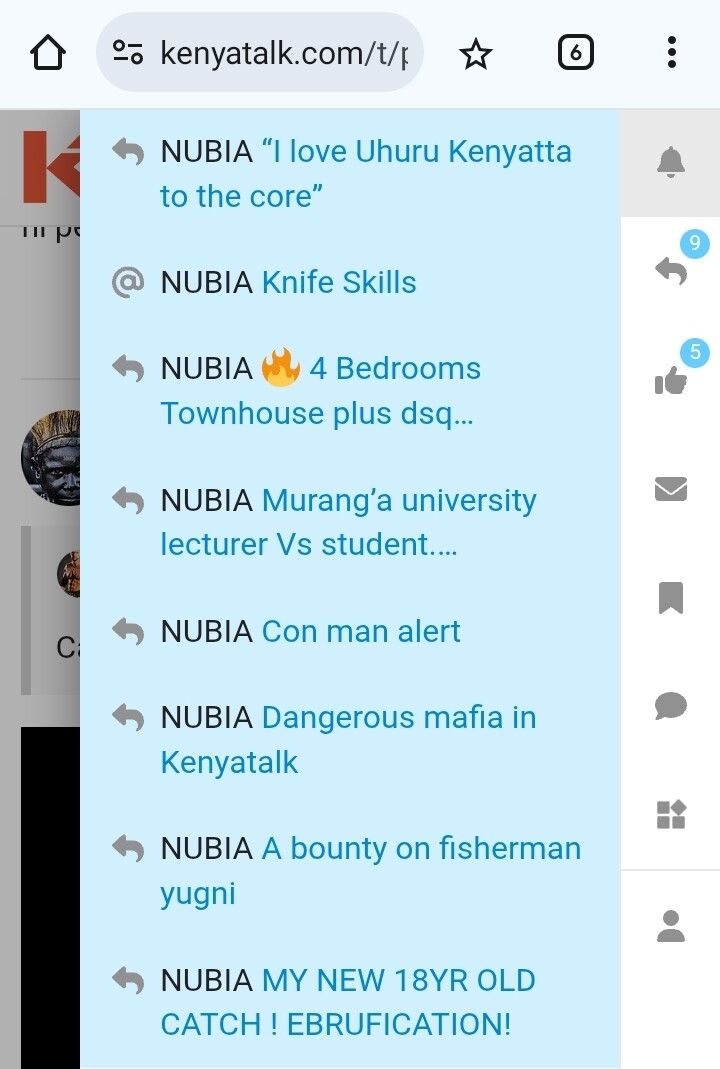Go to the browser home page
The image size is (720, 1069).
pos(48,53)
